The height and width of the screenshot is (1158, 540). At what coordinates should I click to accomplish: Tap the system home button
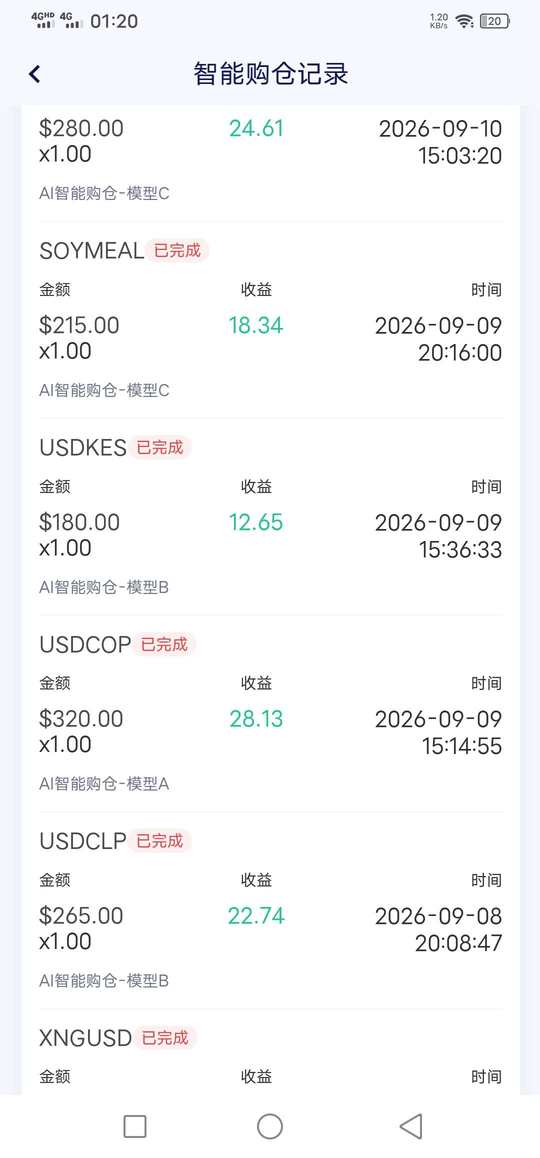pyautogui.click(x=270, y=1126)
